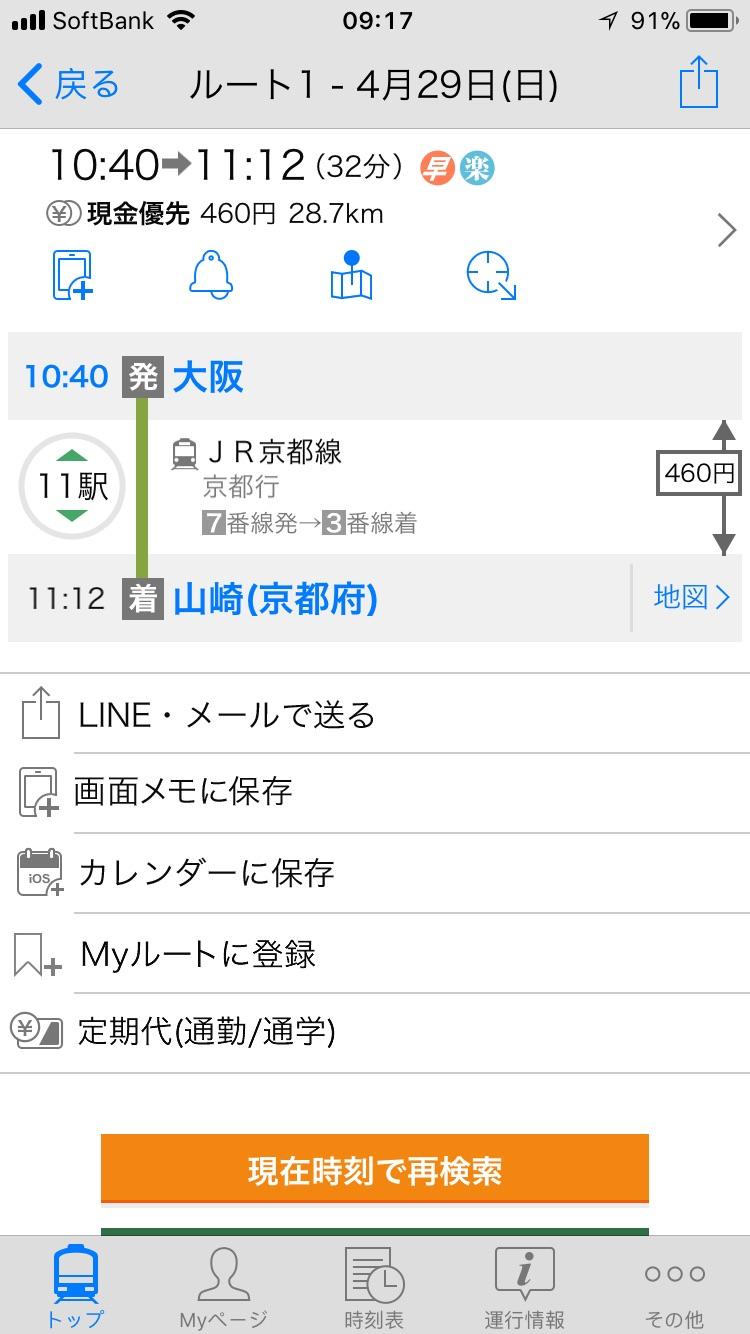The width and height of the screenshot is (750, 1334).
Task: Open 地図 for 山崎 station
Action: [691, 598]
